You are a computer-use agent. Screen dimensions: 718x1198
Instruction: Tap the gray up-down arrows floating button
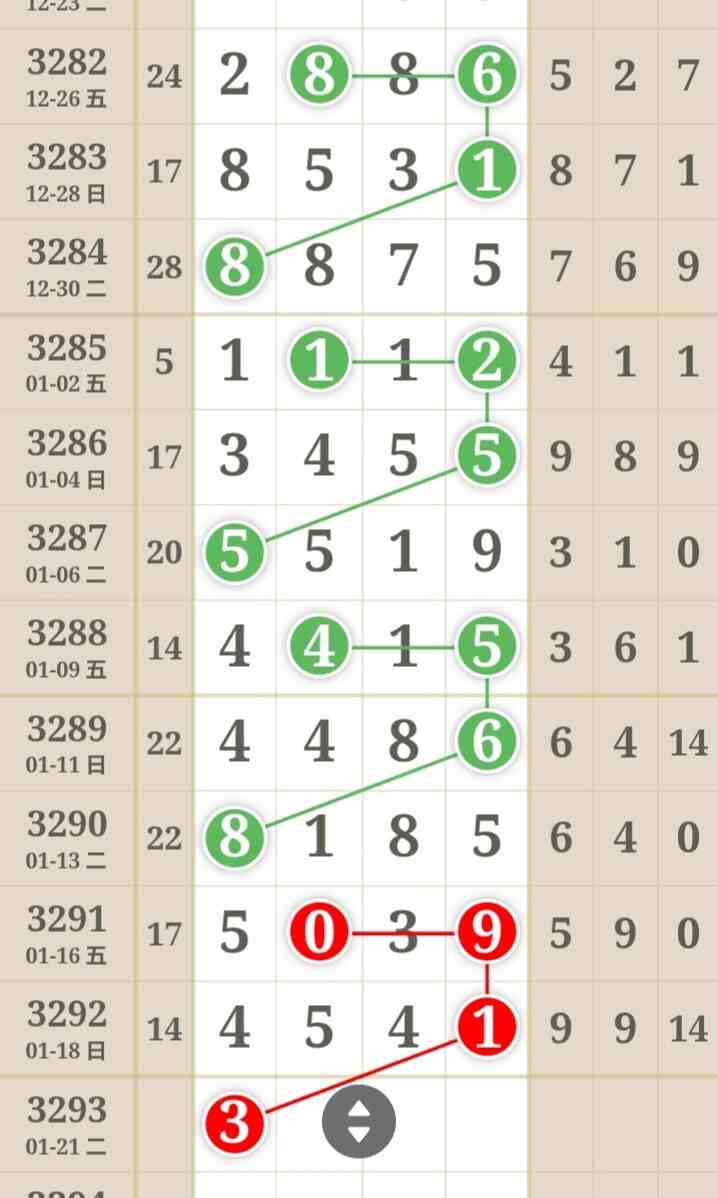[x=358, y=1122]
